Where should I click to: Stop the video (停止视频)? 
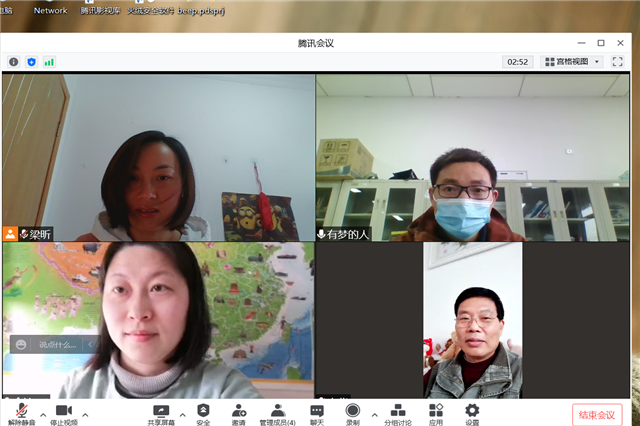point(64,412)
